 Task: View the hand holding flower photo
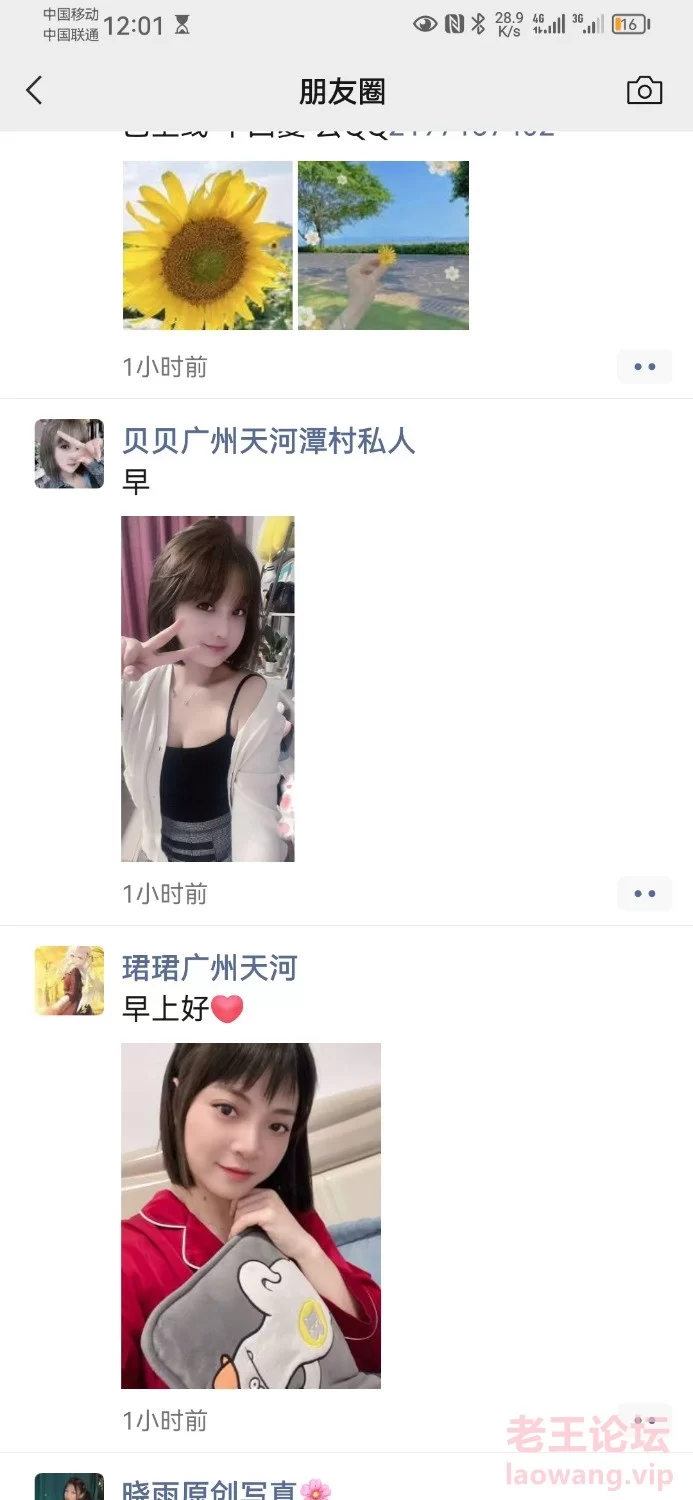click(383, 245)
